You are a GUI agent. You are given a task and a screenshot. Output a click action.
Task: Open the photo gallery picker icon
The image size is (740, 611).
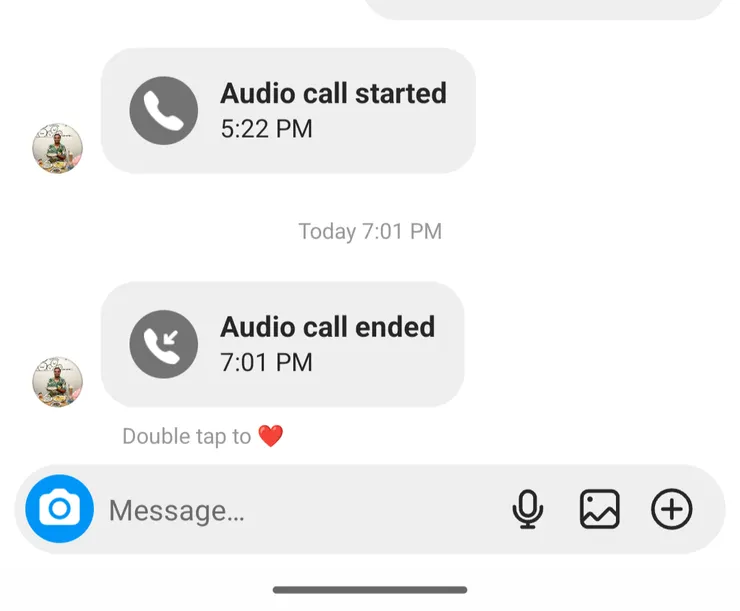(599, 509)
